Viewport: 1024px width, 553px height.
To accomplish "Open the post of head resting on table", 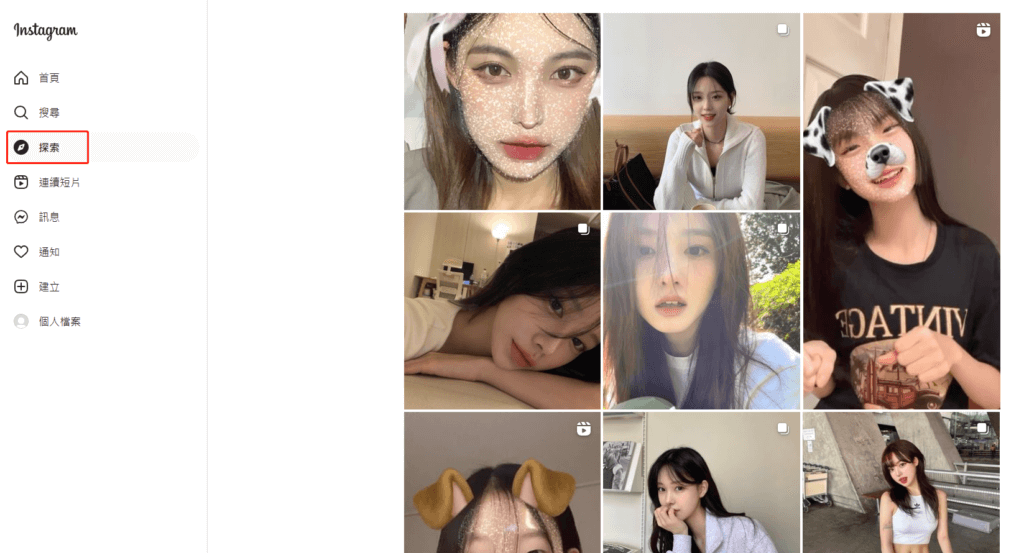I will pyautogui.click(x=502, y=310).
